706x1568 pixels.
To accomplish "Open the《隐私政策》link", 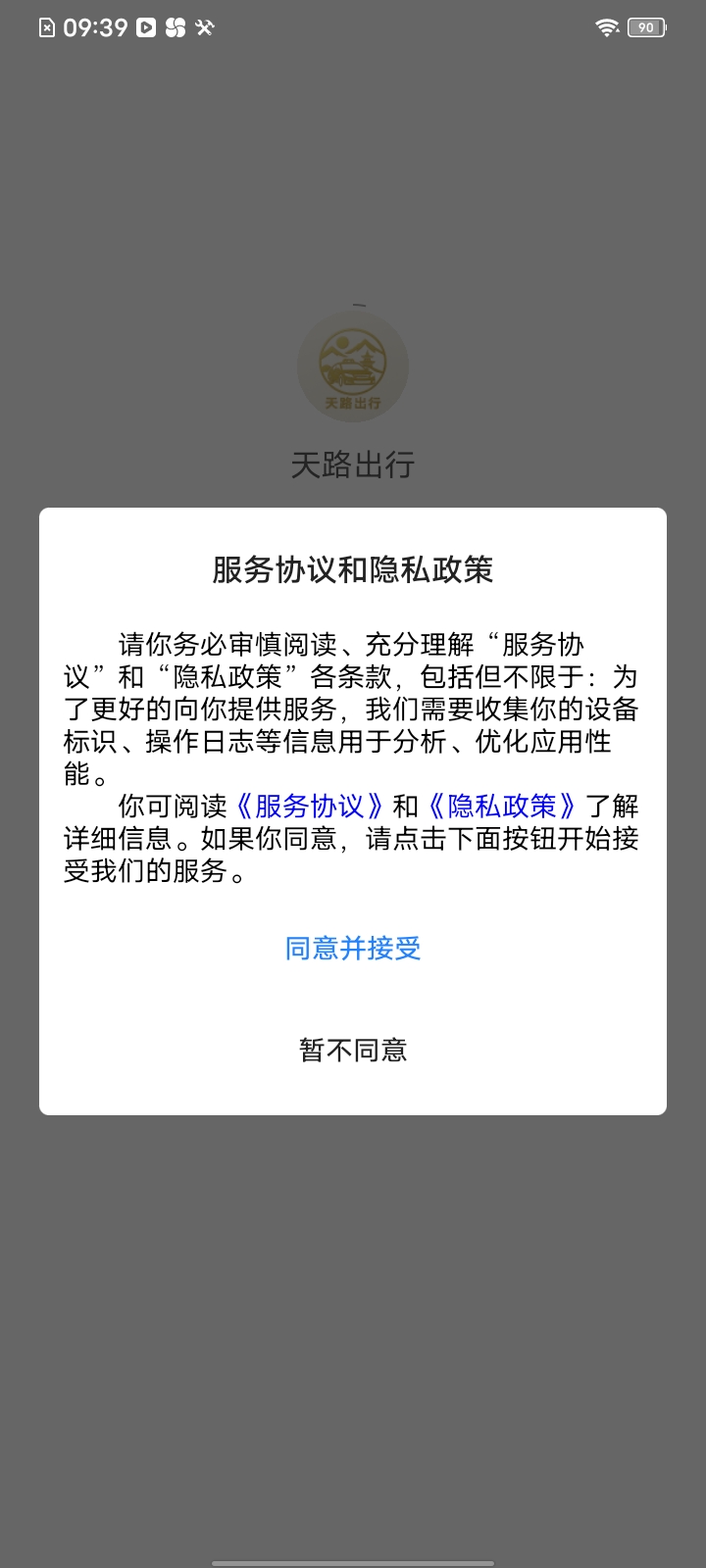I will 502,806.
